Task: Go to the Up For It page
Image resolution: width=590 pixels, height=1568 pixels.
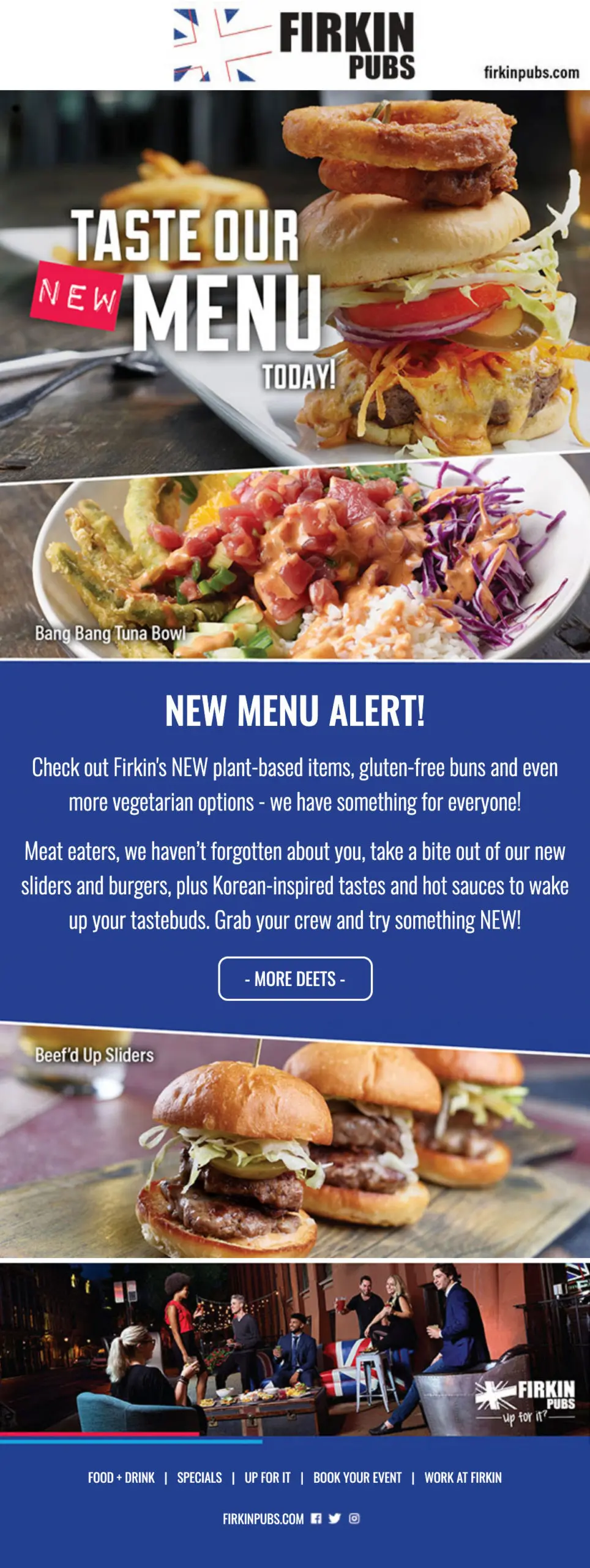Action: 267,1478
